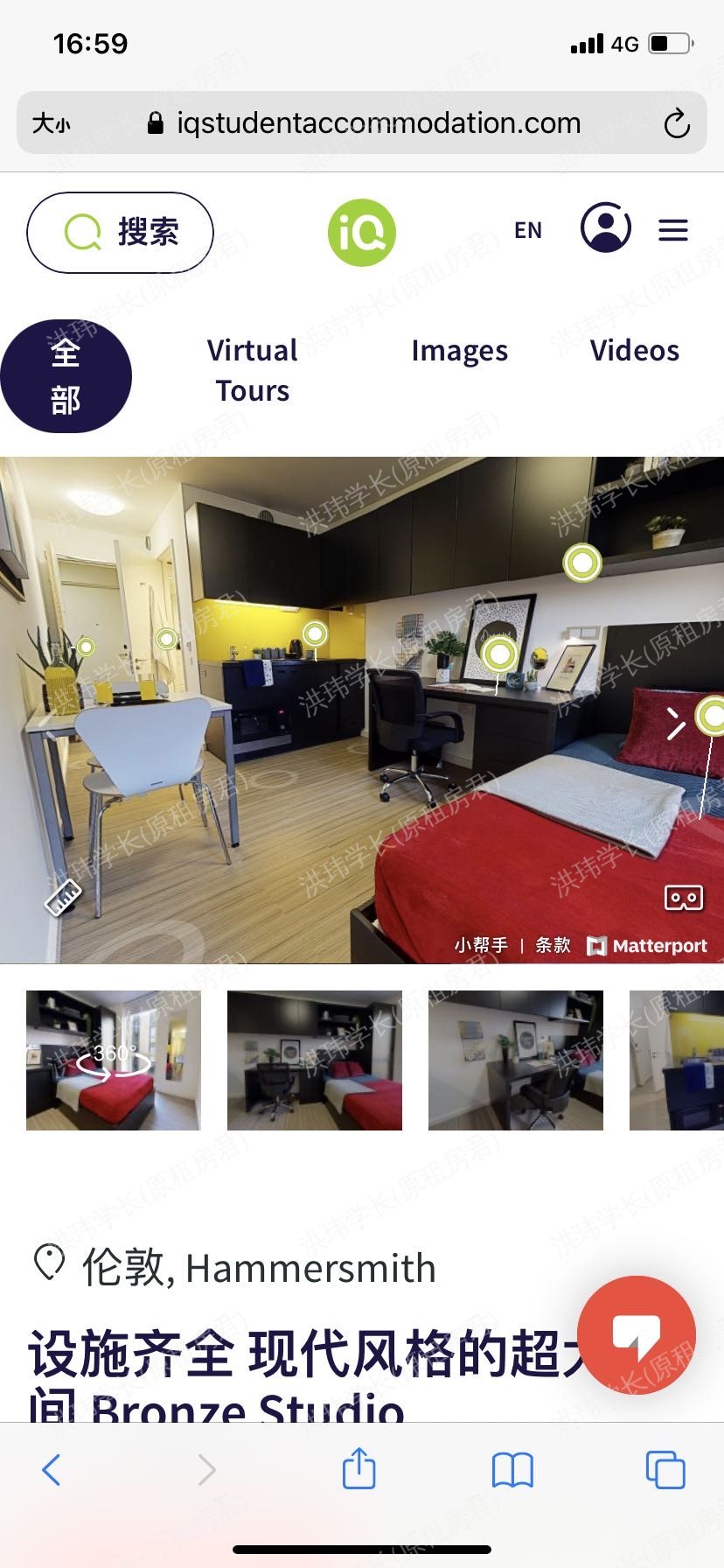724x1568 pixels.
Task: Open 大小 text size options
Action: [x=51, y=124]
